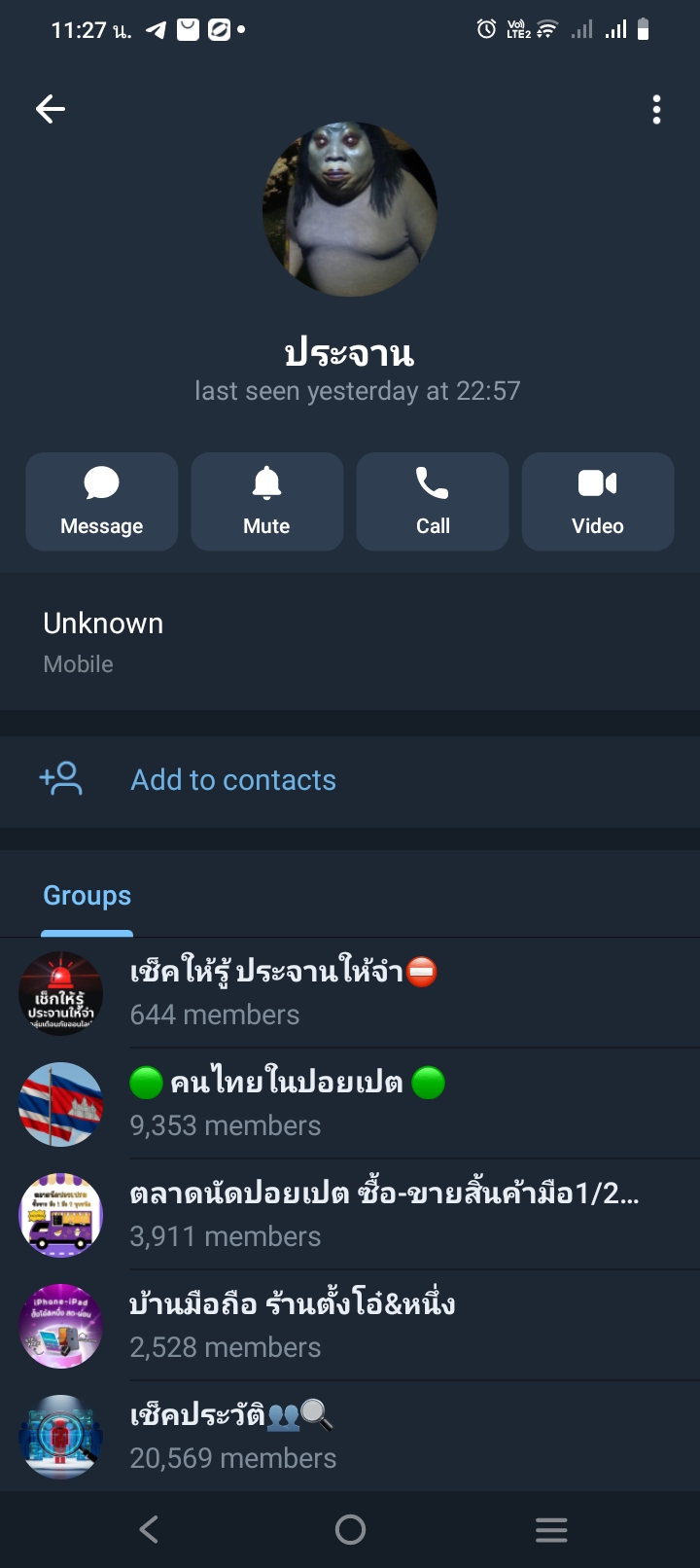View the profile photo of ประจาน
Viewport: 700px width, 1568px height.
(x=350, y=209)
